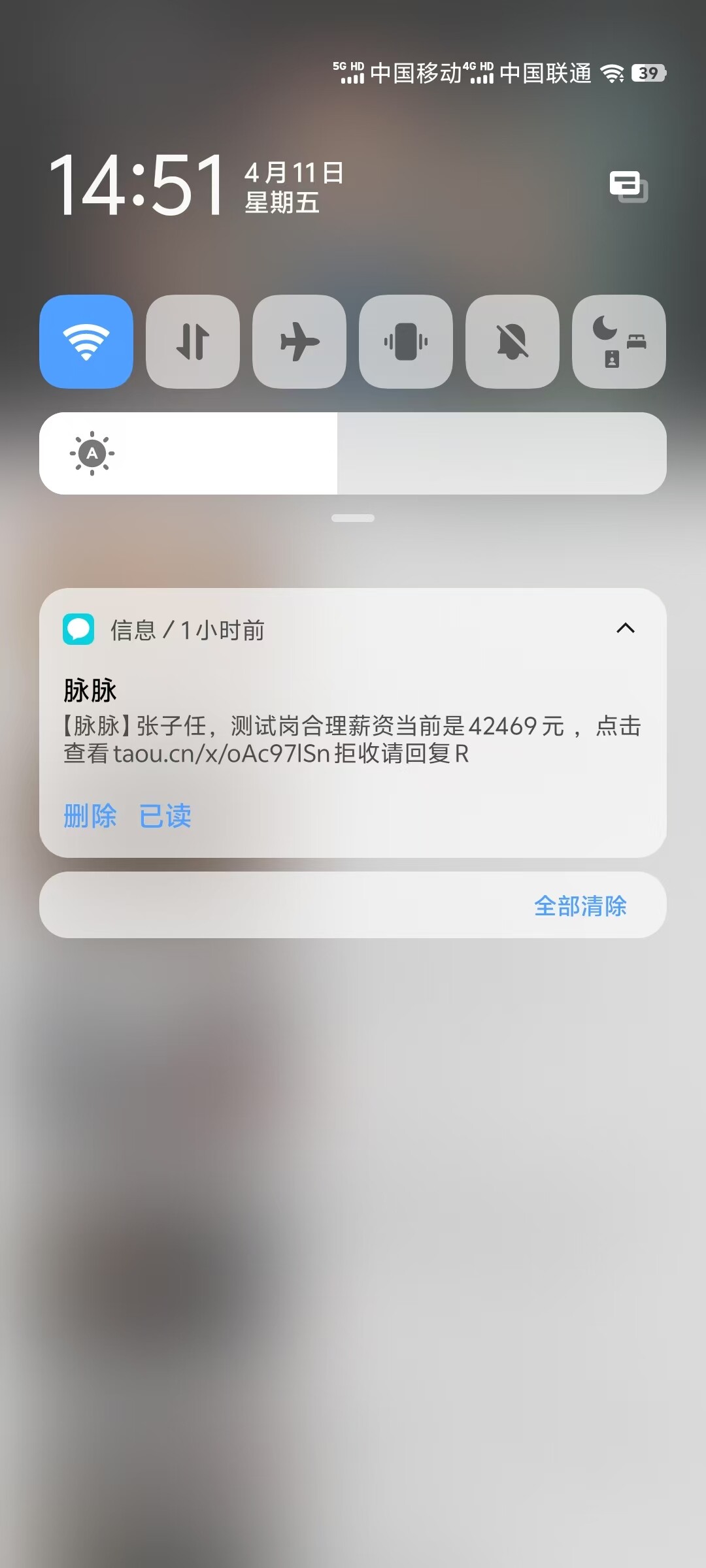The height and width of the screenshot is (1568, 706).
Task: Set brightness to the slider midpoint
Action: click(353, 453)
